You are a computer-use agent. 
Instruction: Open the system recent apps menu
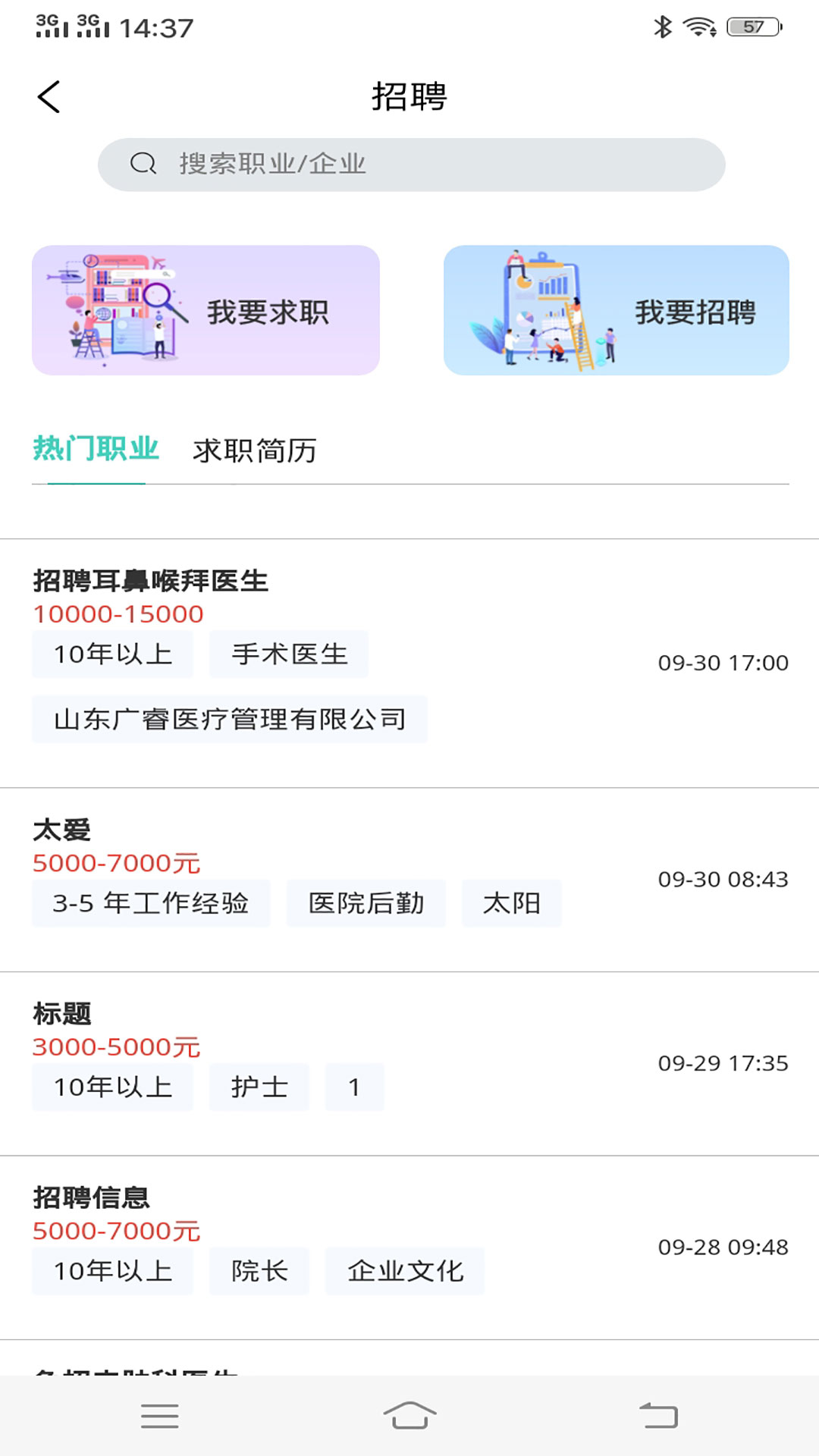(160, 1415)
